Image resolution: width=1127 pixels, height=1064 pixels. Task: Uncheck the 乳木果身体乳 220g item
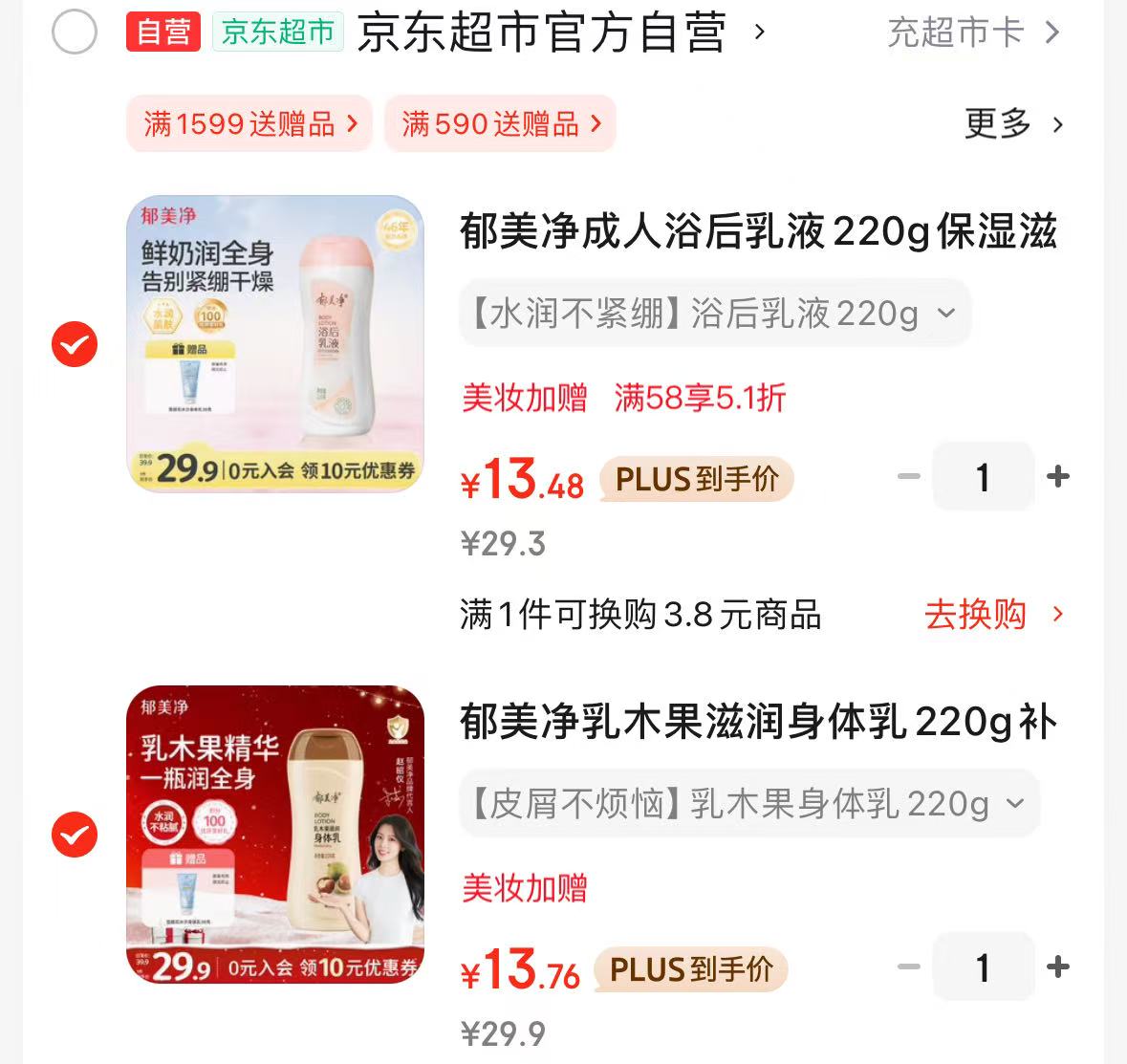click(x=75, y=835)
